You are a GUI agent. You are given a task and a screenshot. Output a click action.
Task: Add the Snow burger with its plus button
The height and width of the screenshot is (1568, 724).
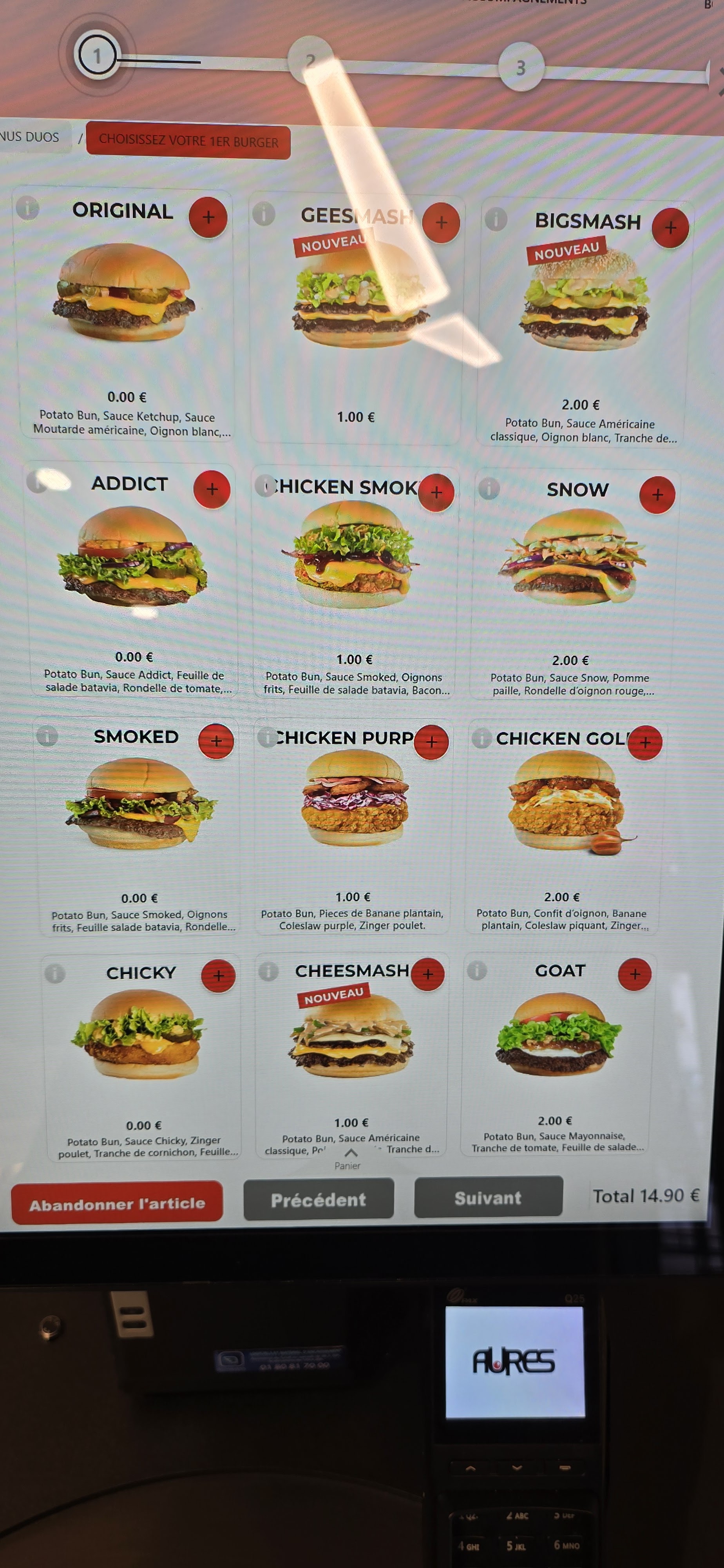pyautogui.click(x=657, y=495)
